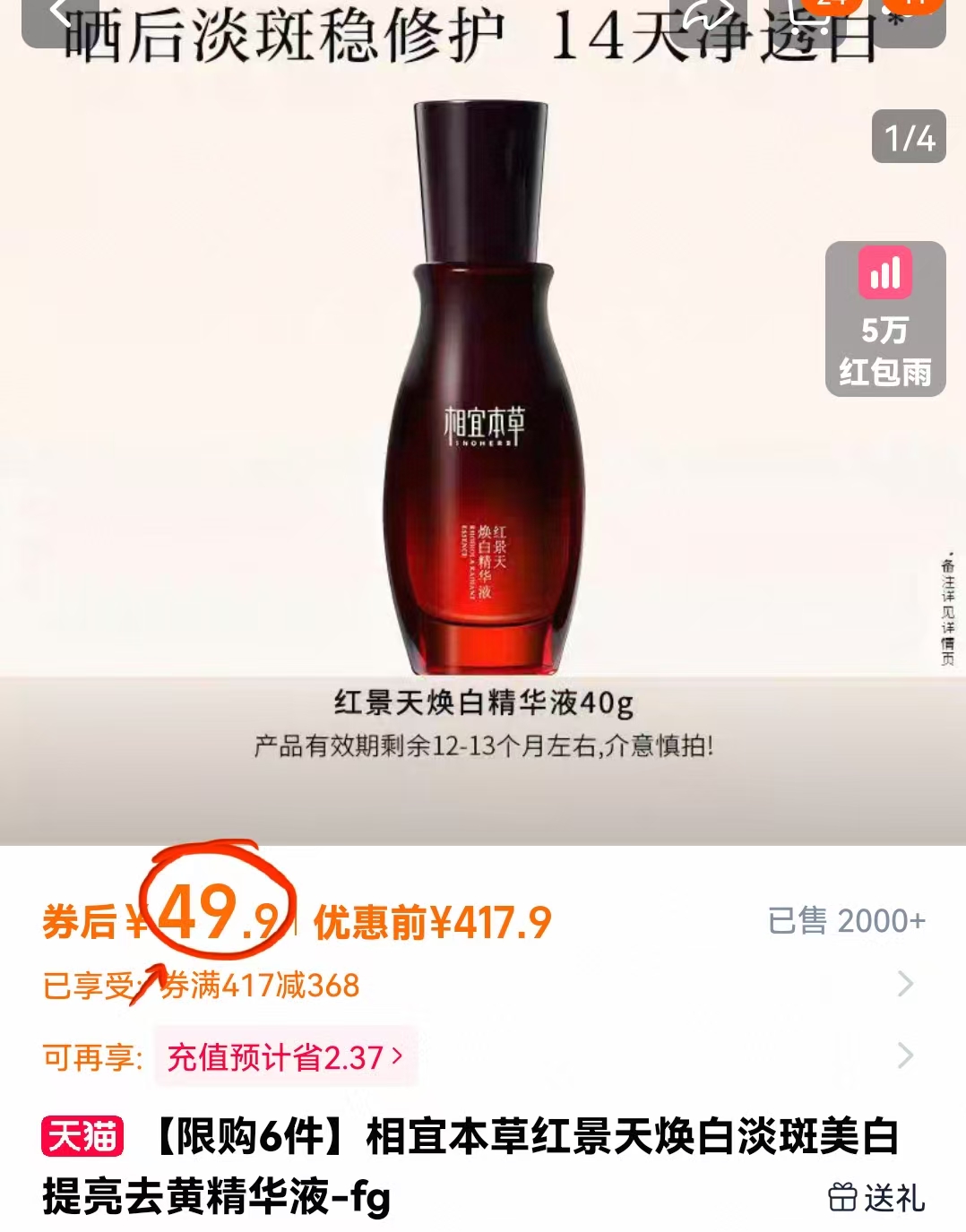Expand the 券满417减368 coupon details chevron
The height and width of the screenshot is (1232, 966).
click(x=905, y=986)
